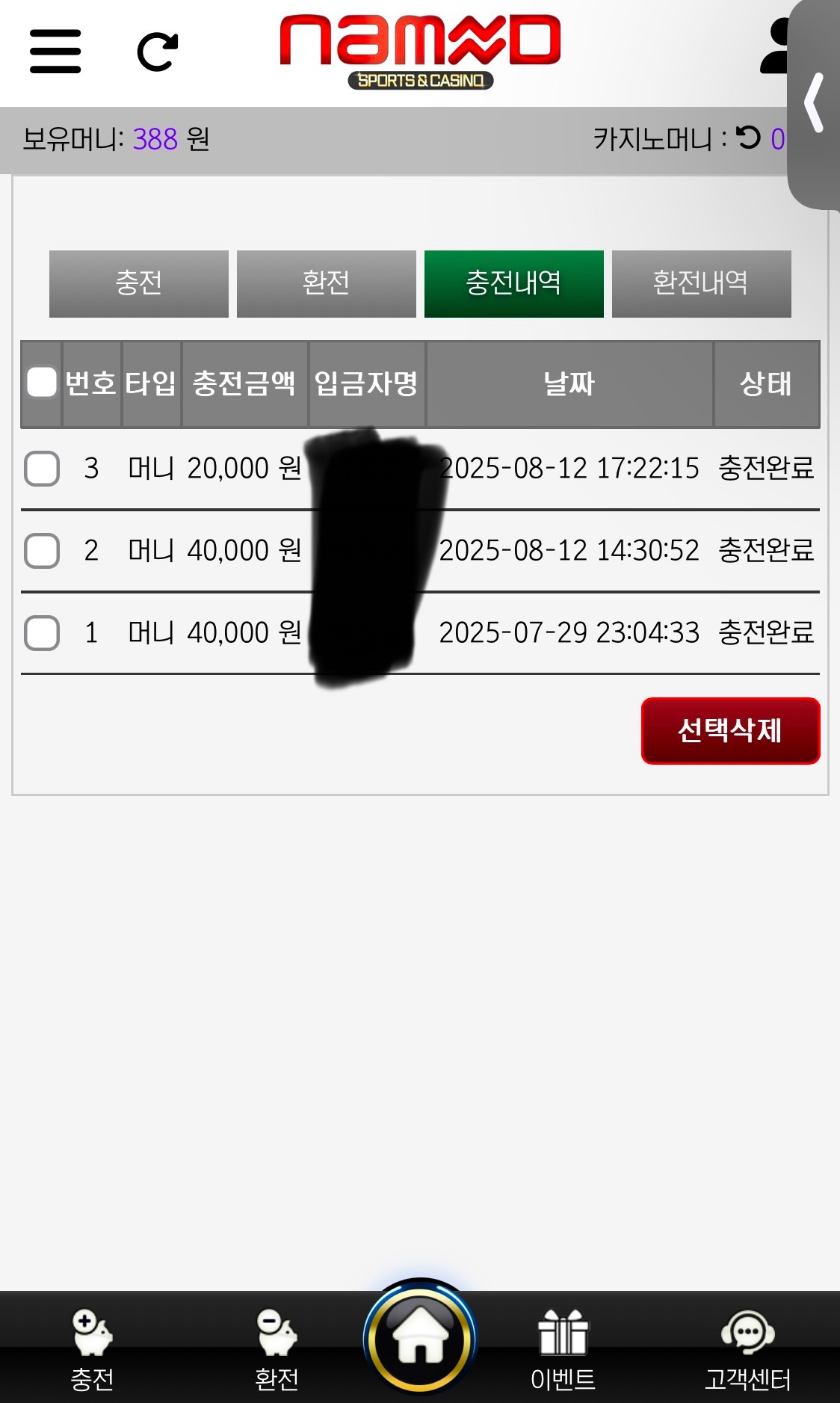Screen dimensions: 840x1403
Task: Select the checkbox for row number 2
Action: point(42,551)
